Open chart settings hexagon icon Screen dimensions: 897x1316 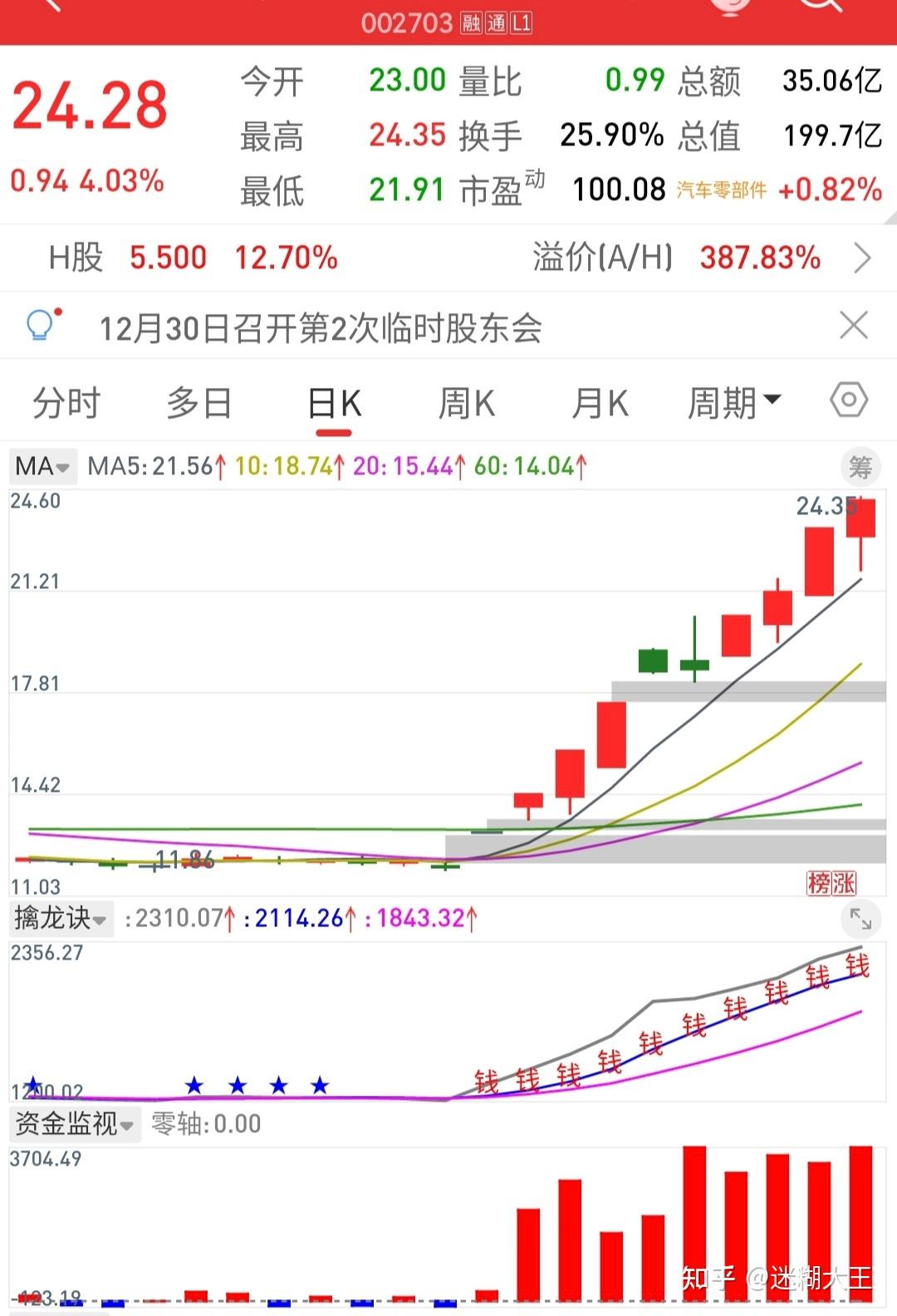point(848,400)
